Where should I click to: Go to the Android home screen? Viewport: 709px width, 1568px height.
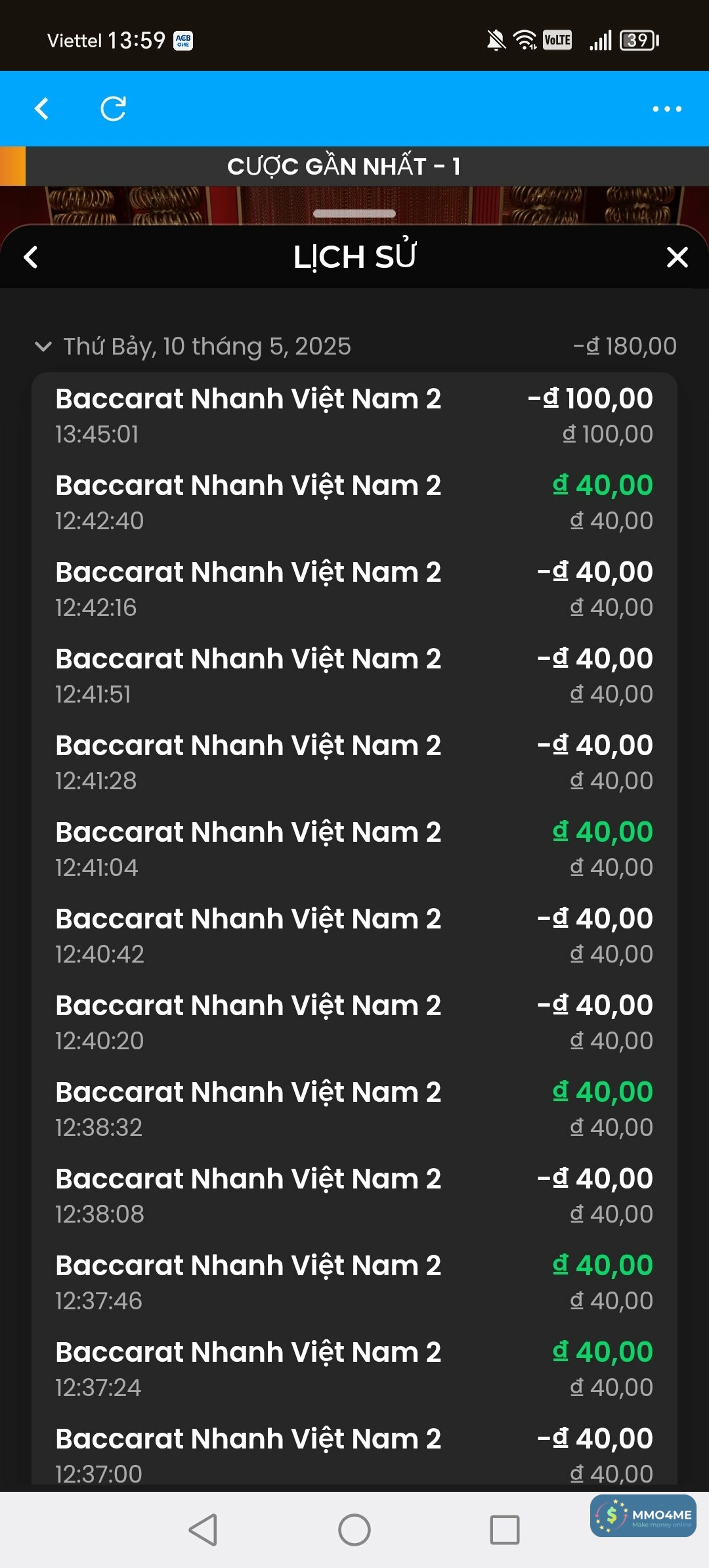[354, 1530]
